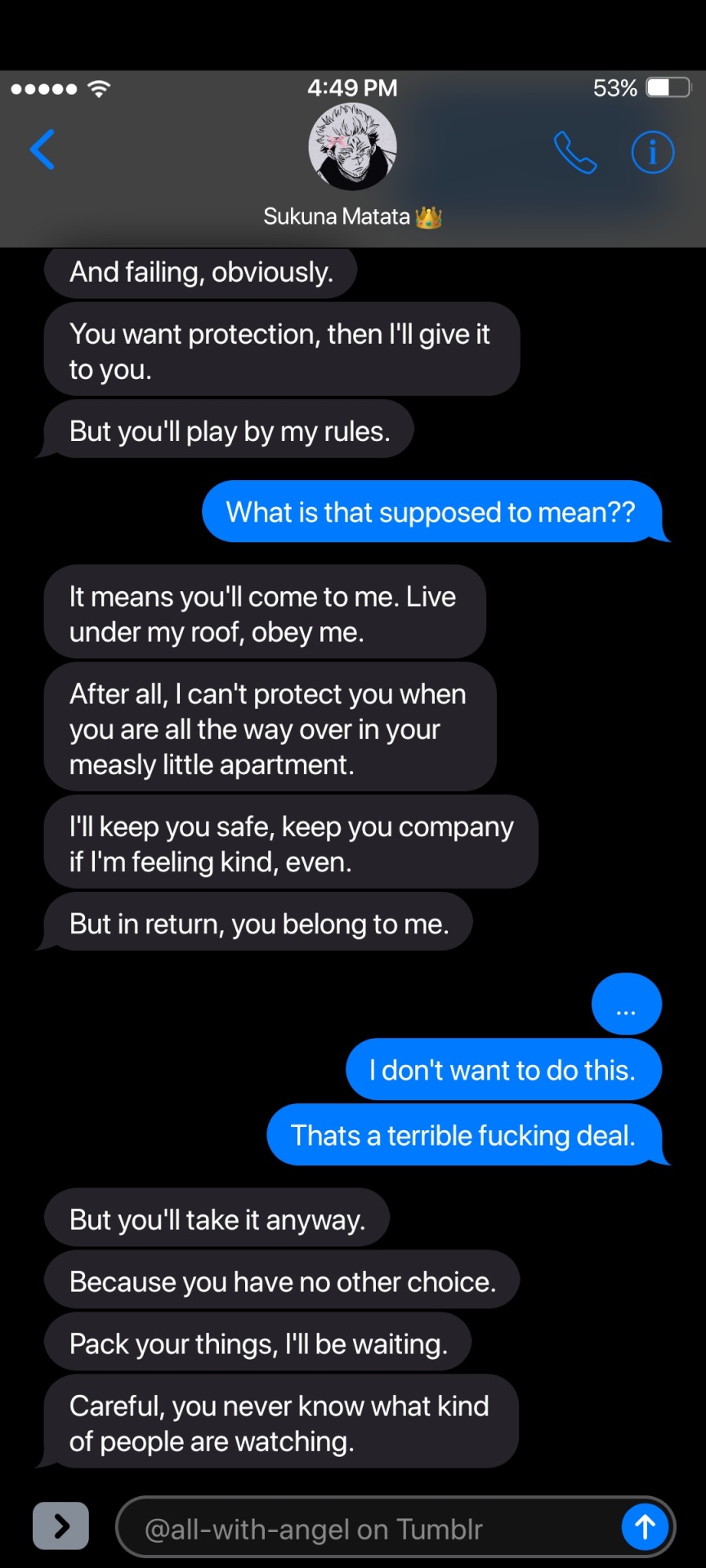The width and height of the screenshot is (706, 1568).
Task: Open Sukuna Matata's contact photo
Action: pos(352,147)
